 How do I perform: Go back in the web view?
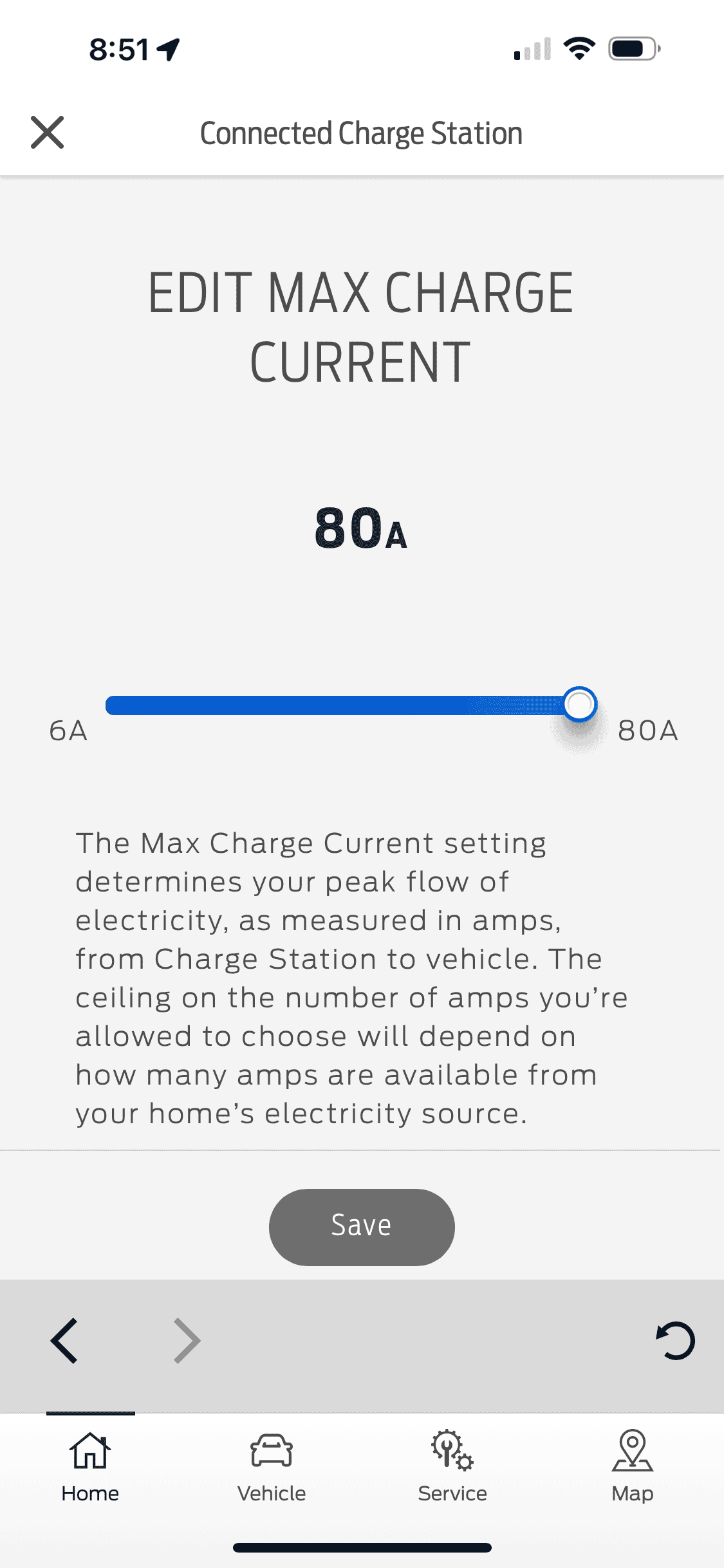(x=64, y=1341)
